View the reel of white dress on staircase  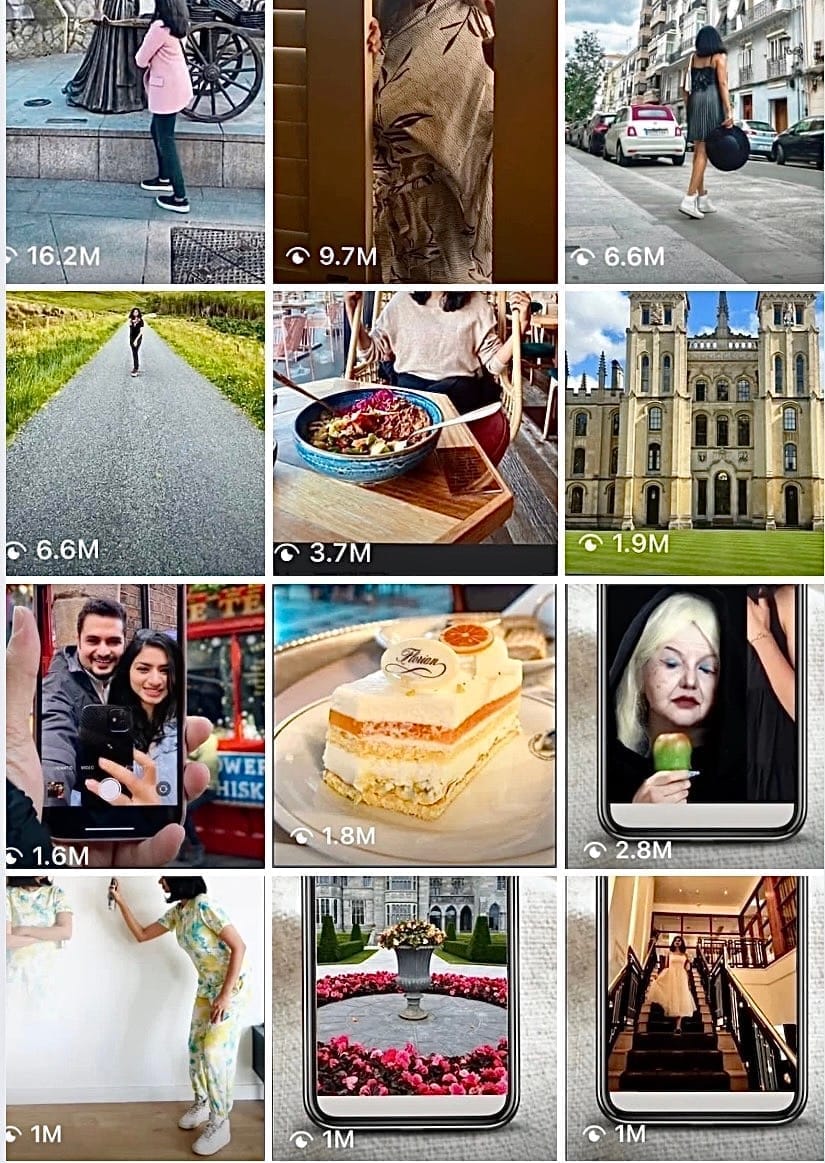point(694,1017)
